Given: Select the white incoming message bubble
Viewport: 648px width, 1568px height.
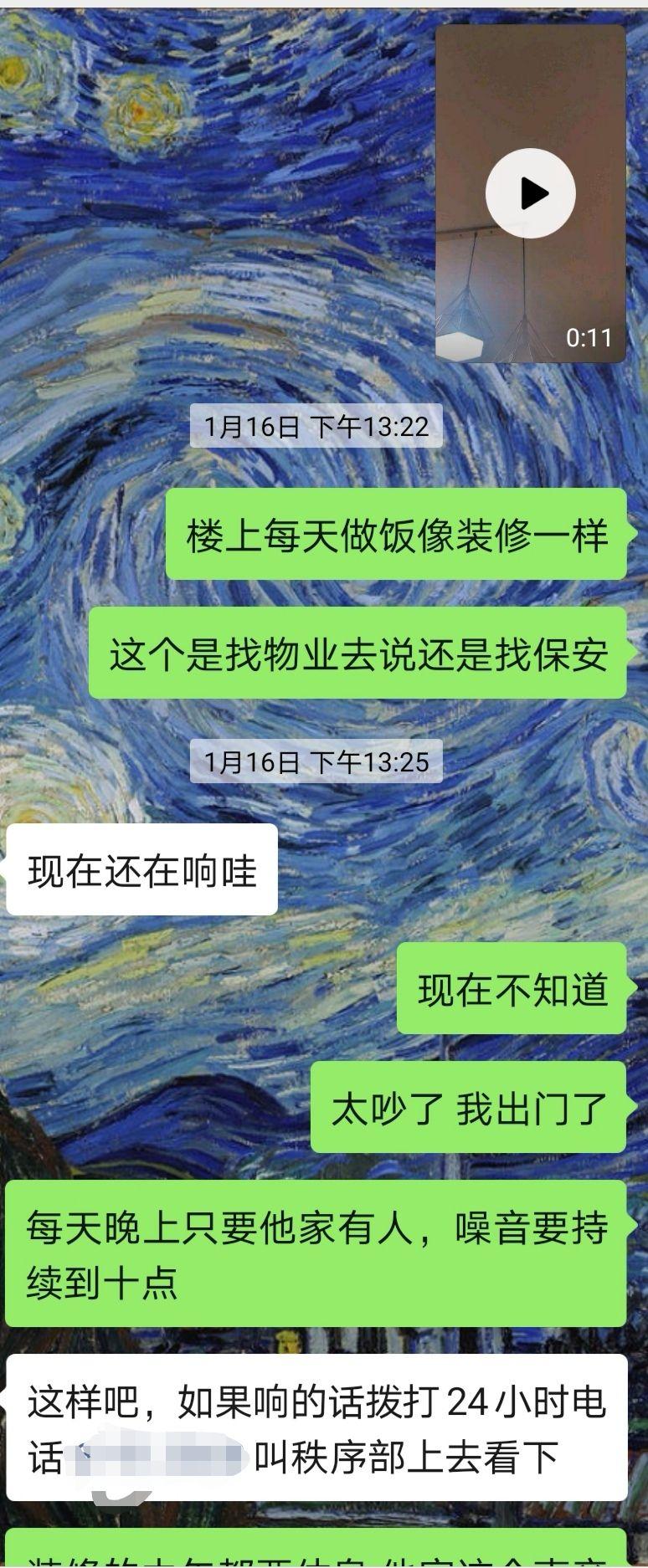Looking at the screenshot, I should (x=141, y=869).
